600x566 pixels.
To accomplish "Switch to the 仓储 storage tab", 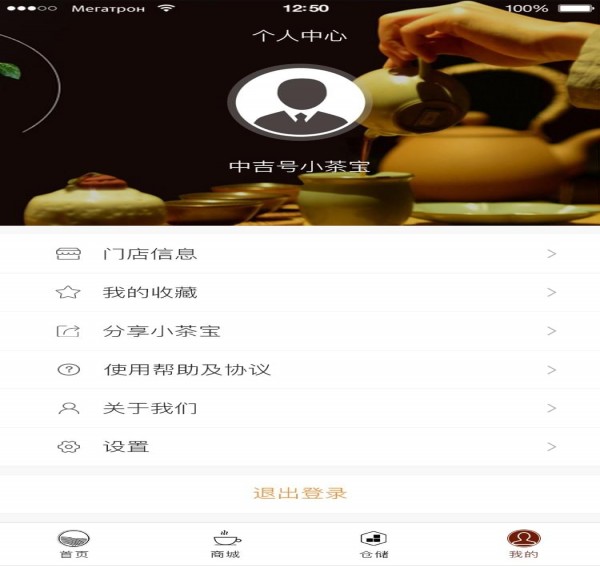I will [373, 544].
